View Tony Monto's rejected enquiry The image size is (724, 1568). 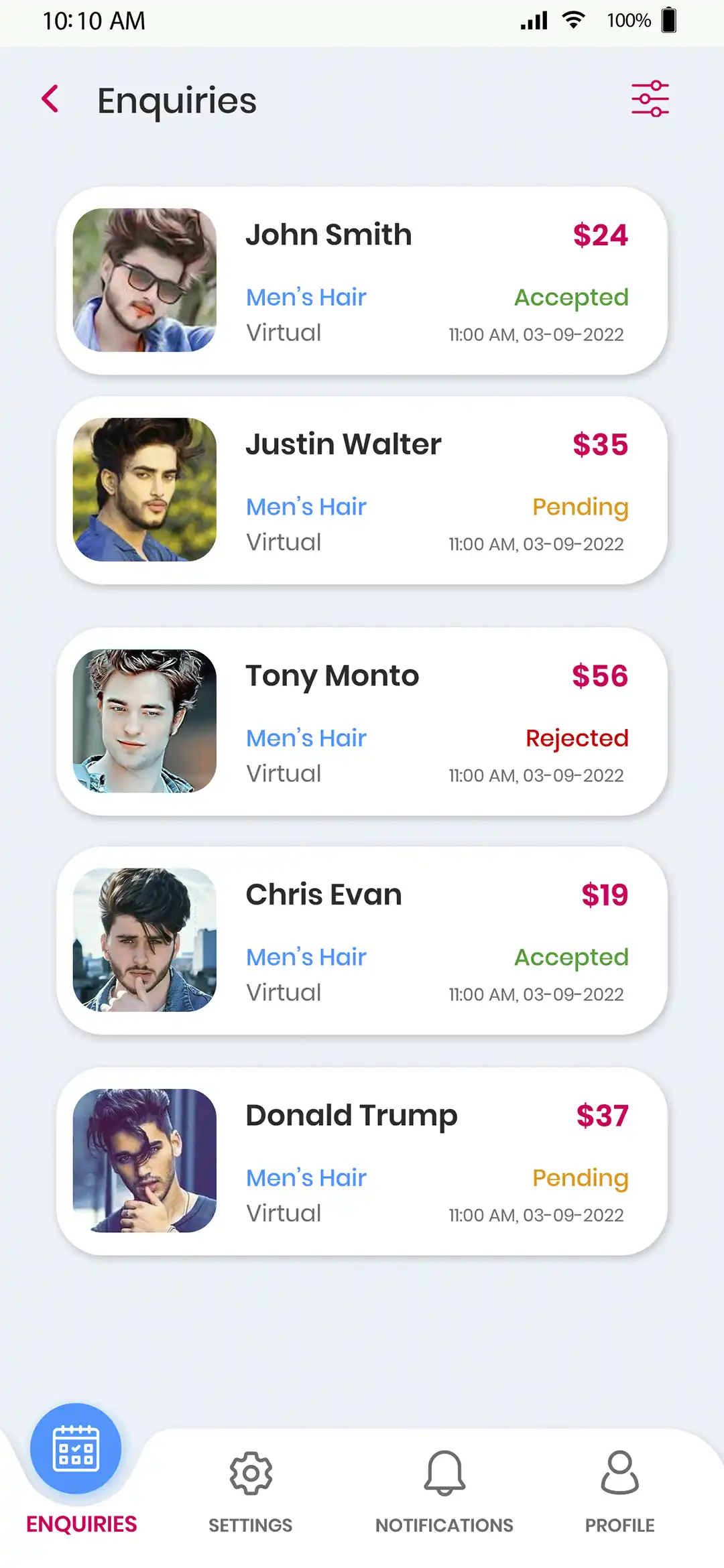(362, 721)
